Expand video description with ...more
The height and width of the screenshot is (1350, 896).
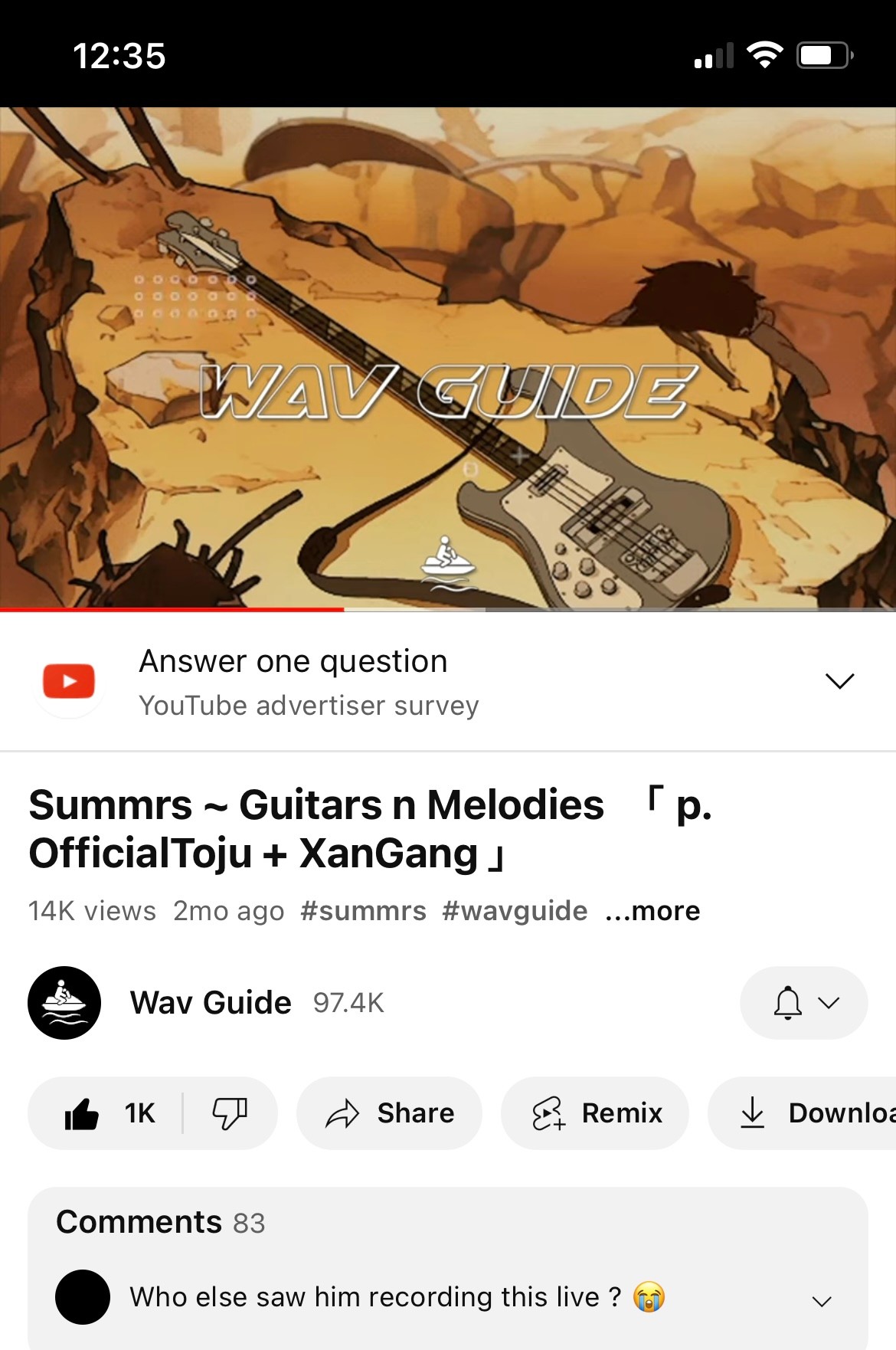[652, 911]
